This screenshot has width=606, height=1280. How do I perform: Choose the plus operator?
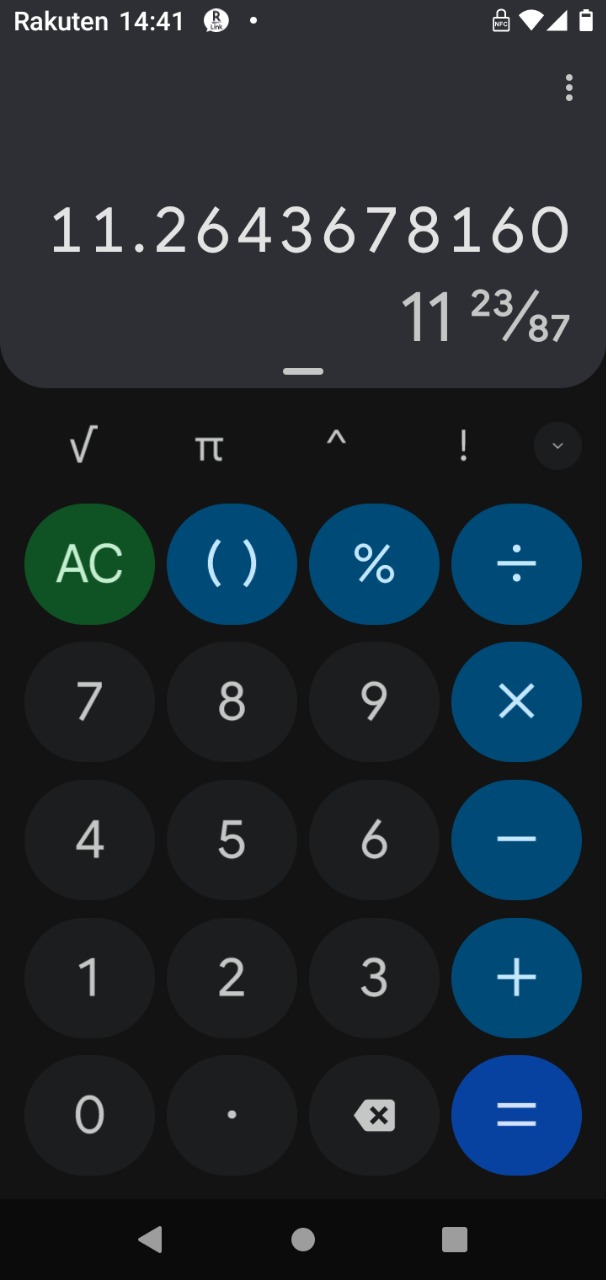[516, 977]
